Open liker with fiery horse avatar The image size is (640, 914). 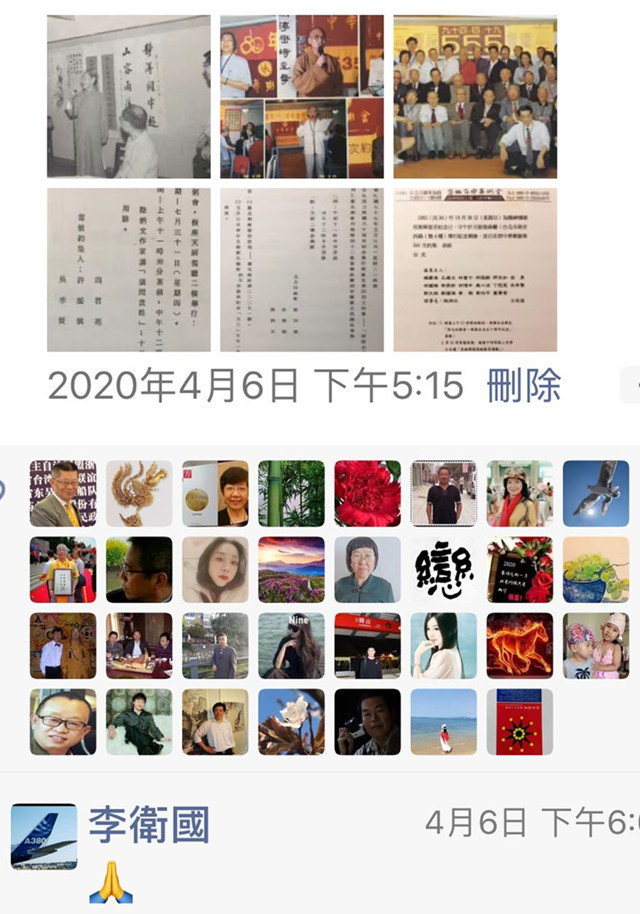[519, 645]
